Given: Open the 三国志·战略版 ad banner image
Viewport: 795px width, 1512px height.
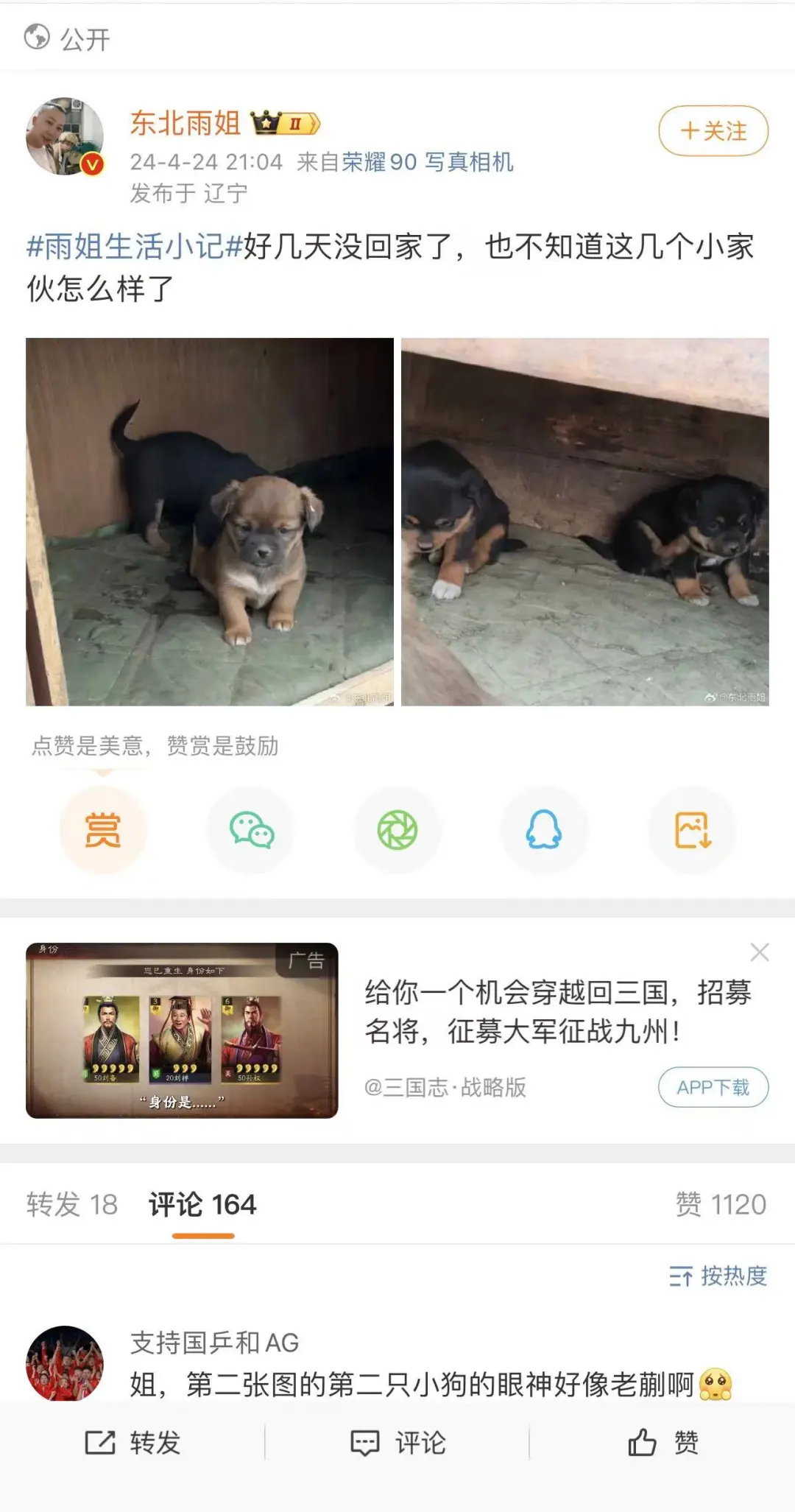Looking at the screenshot, I should (x=182, y=1030).
